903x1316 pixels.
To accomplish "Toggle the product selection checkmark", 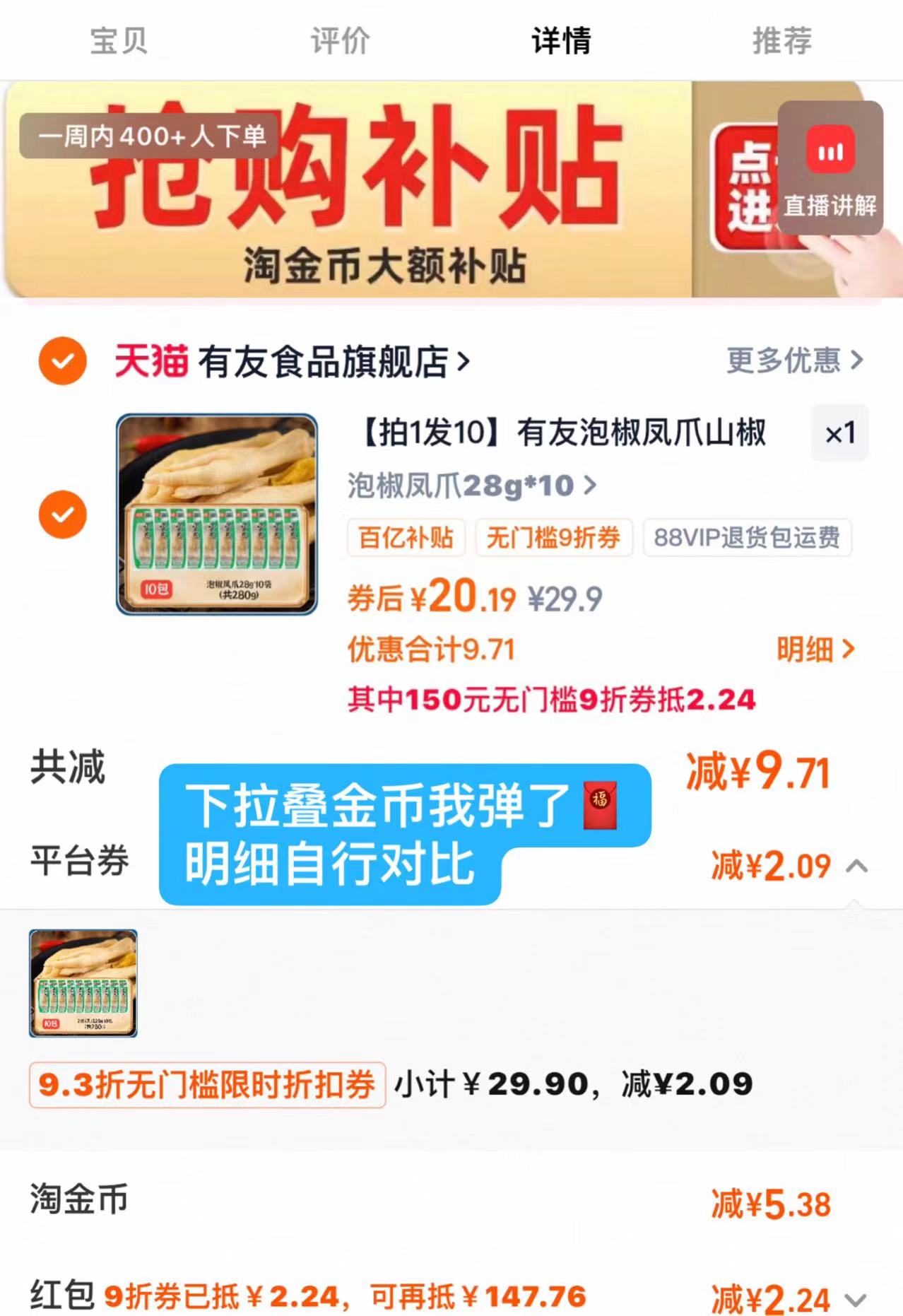I will (62, 513).
